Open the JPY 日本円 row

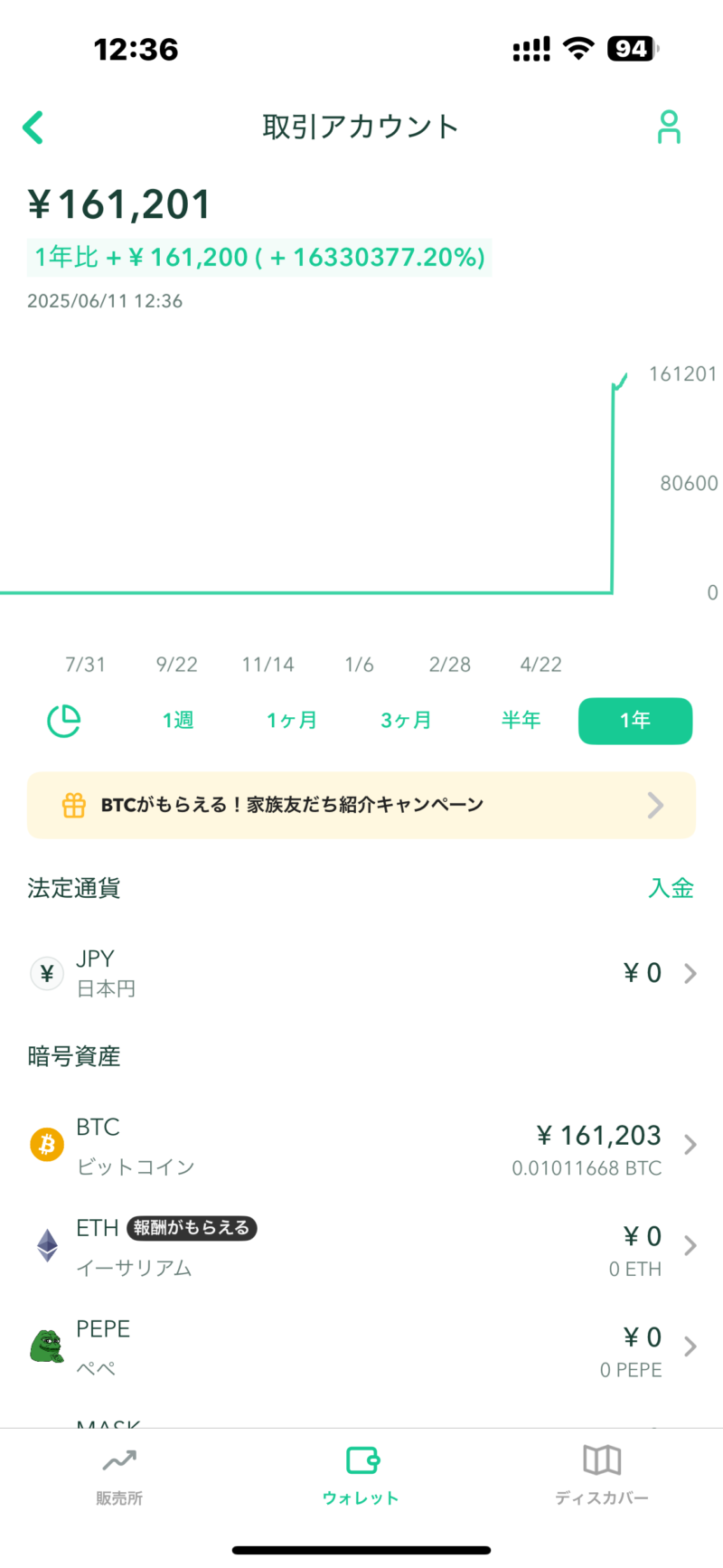361,973
